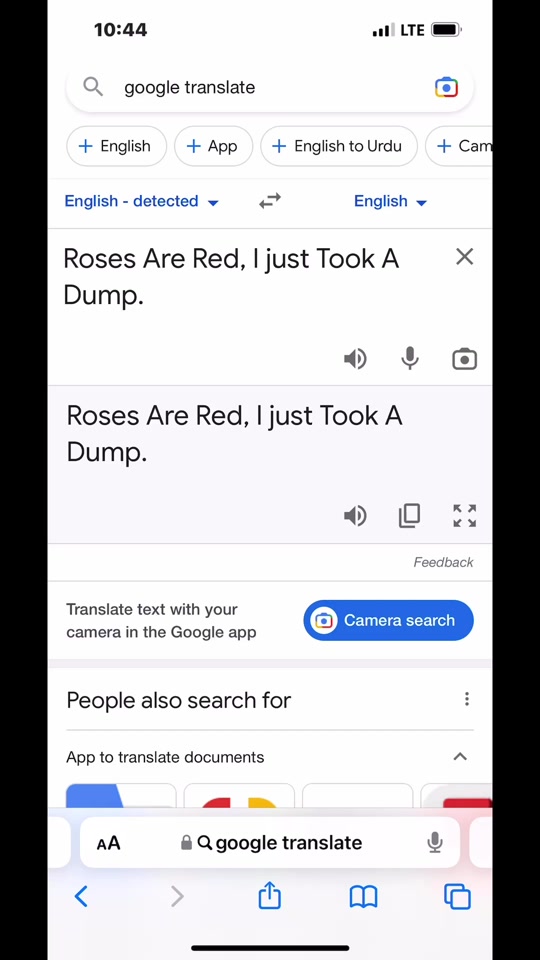Add the English to Urdu chip

coord(339,146)
